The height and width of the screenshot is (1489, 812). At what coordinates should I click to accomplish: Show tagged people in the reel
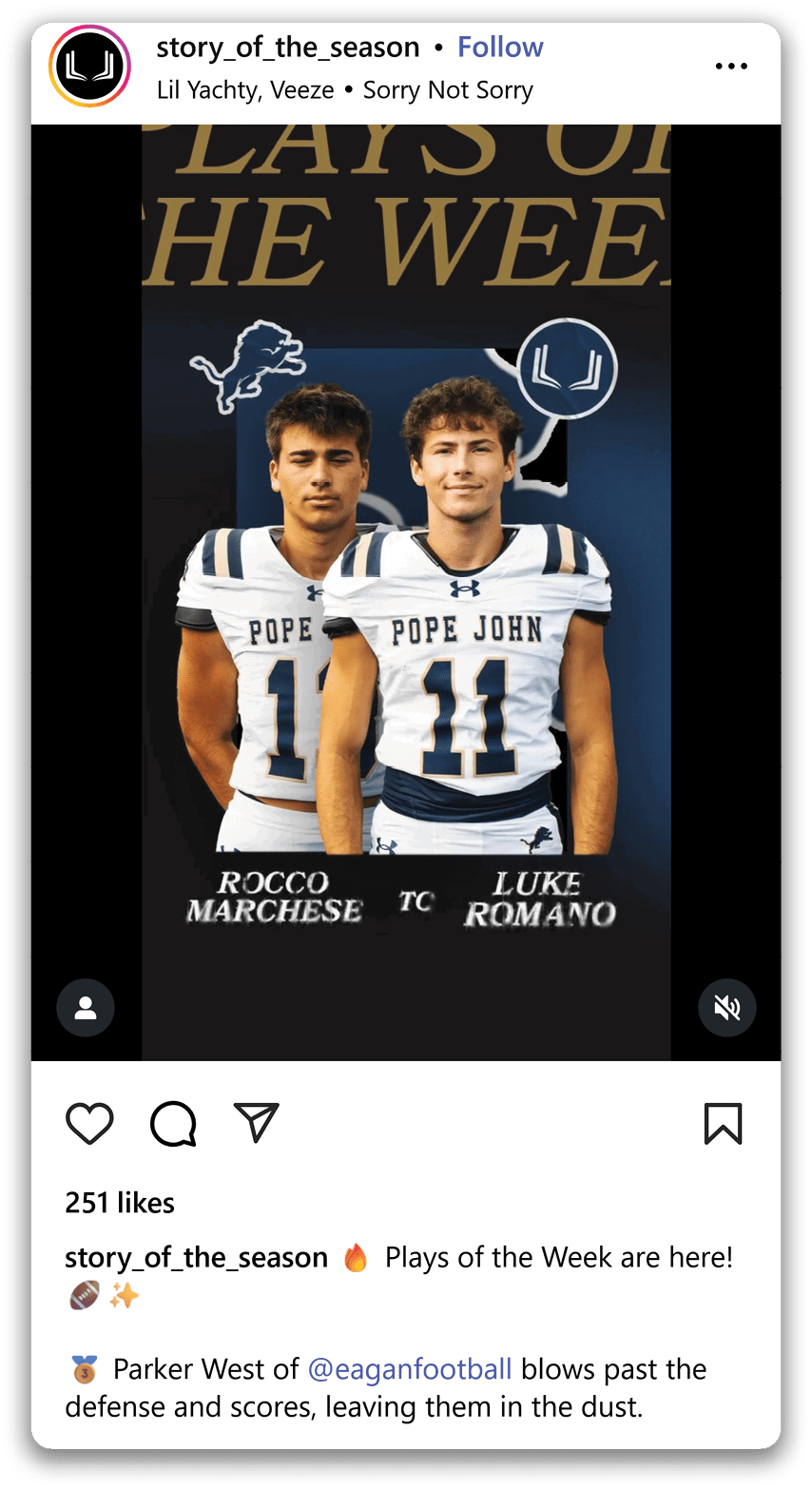pos(86,1007)
